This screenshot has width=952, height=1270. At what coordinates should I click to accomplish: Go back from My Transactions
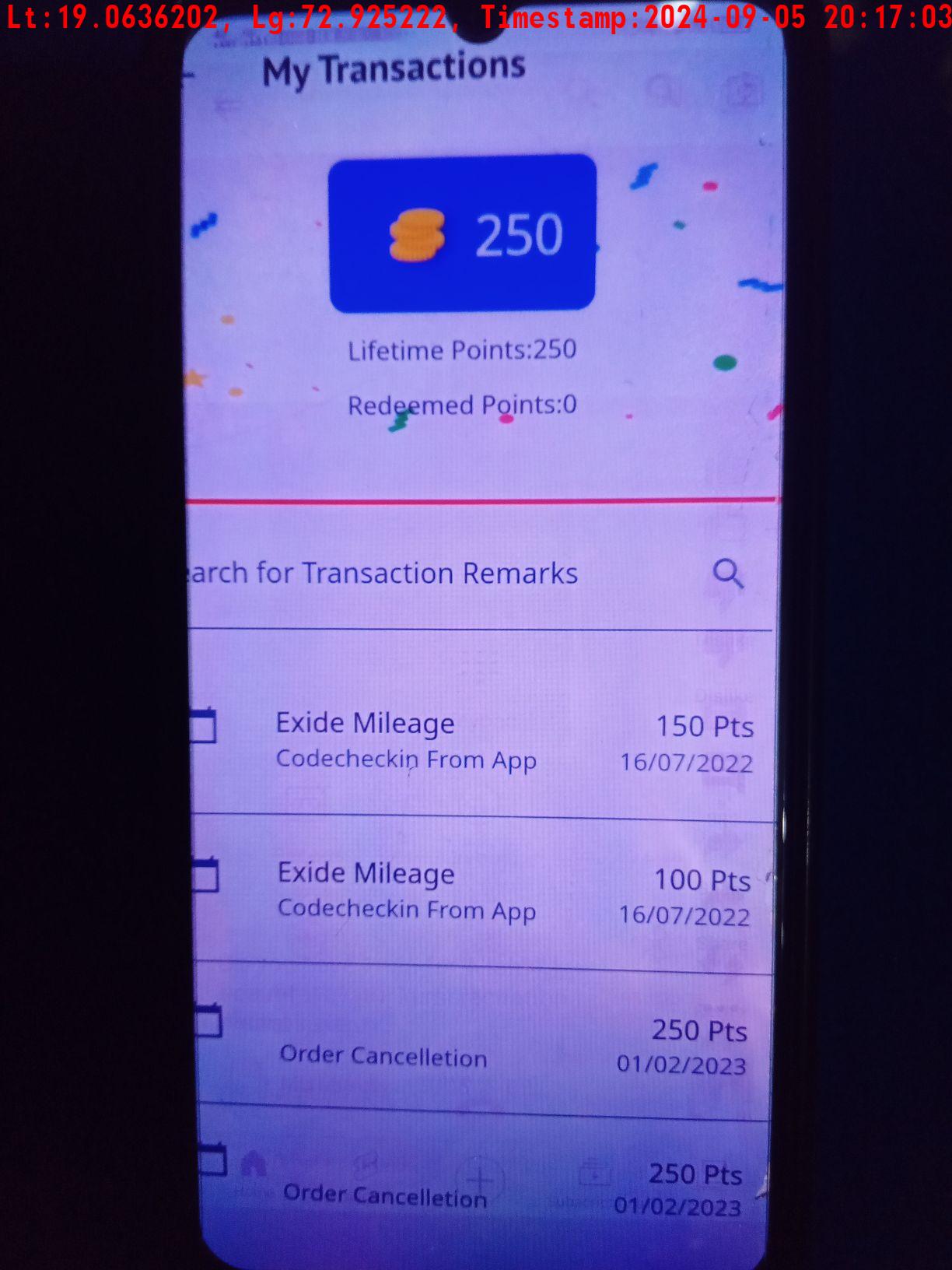tap(191, 75)
